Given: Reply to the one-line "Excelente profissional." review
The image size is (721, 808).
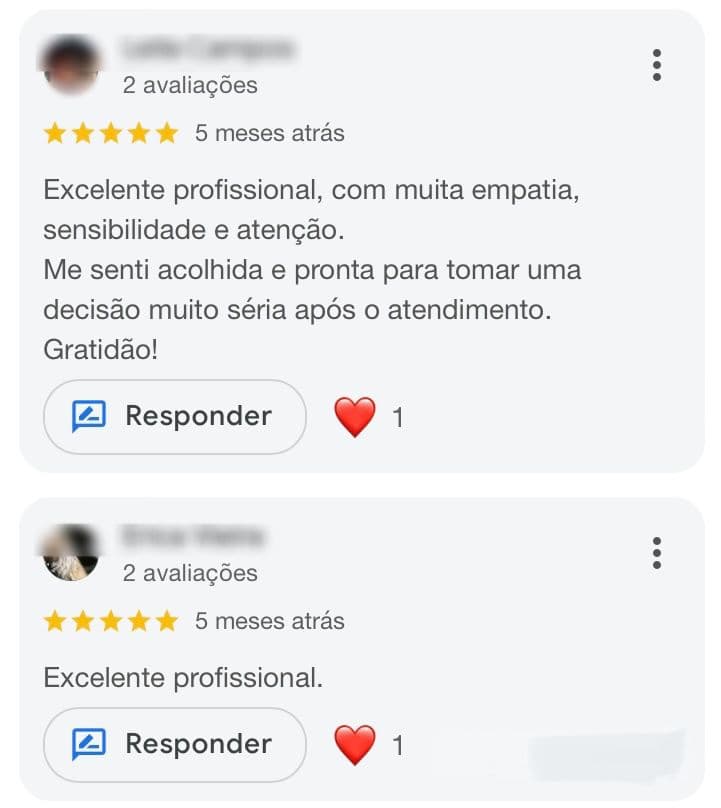Looking at the screenshot, I should pos(175,745).
